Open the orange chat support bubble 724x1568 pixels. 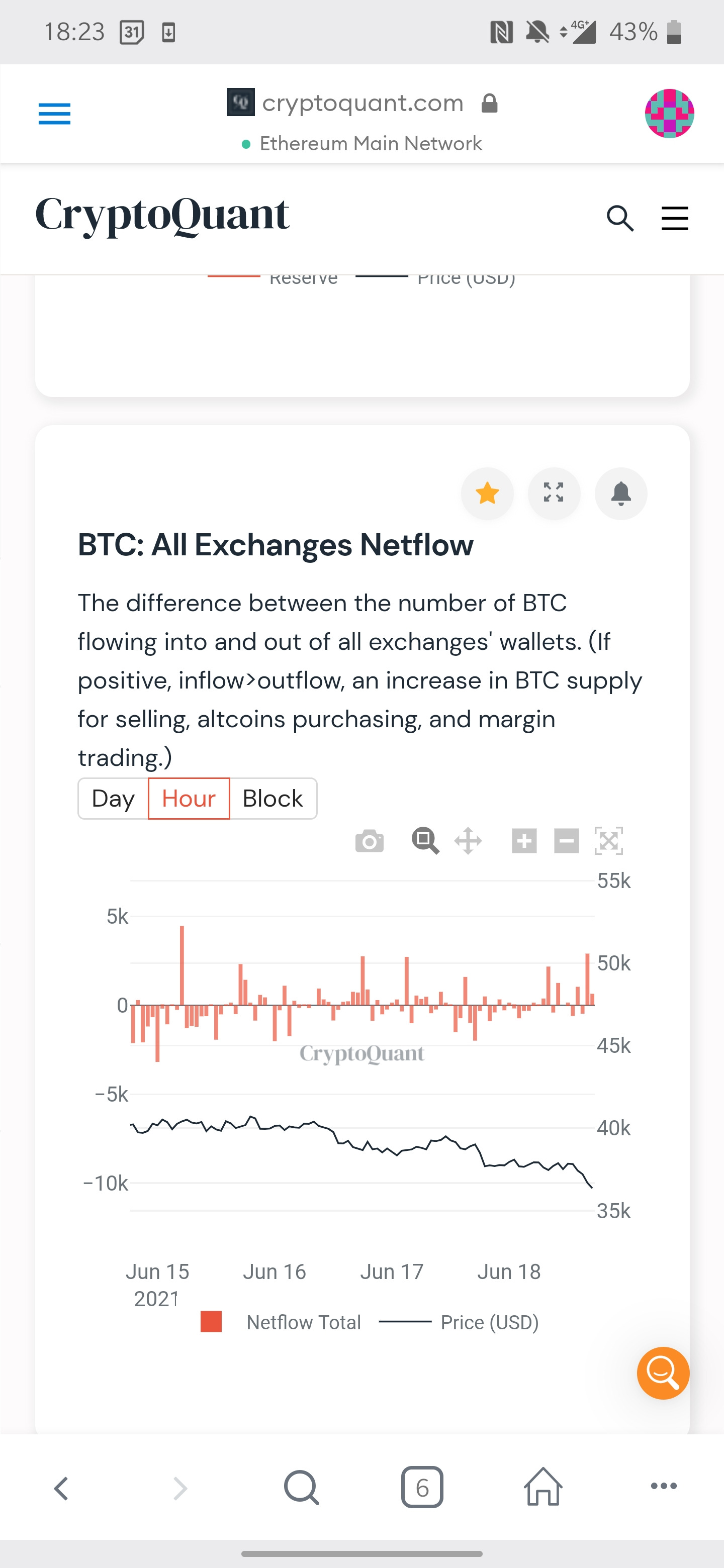663,1373
